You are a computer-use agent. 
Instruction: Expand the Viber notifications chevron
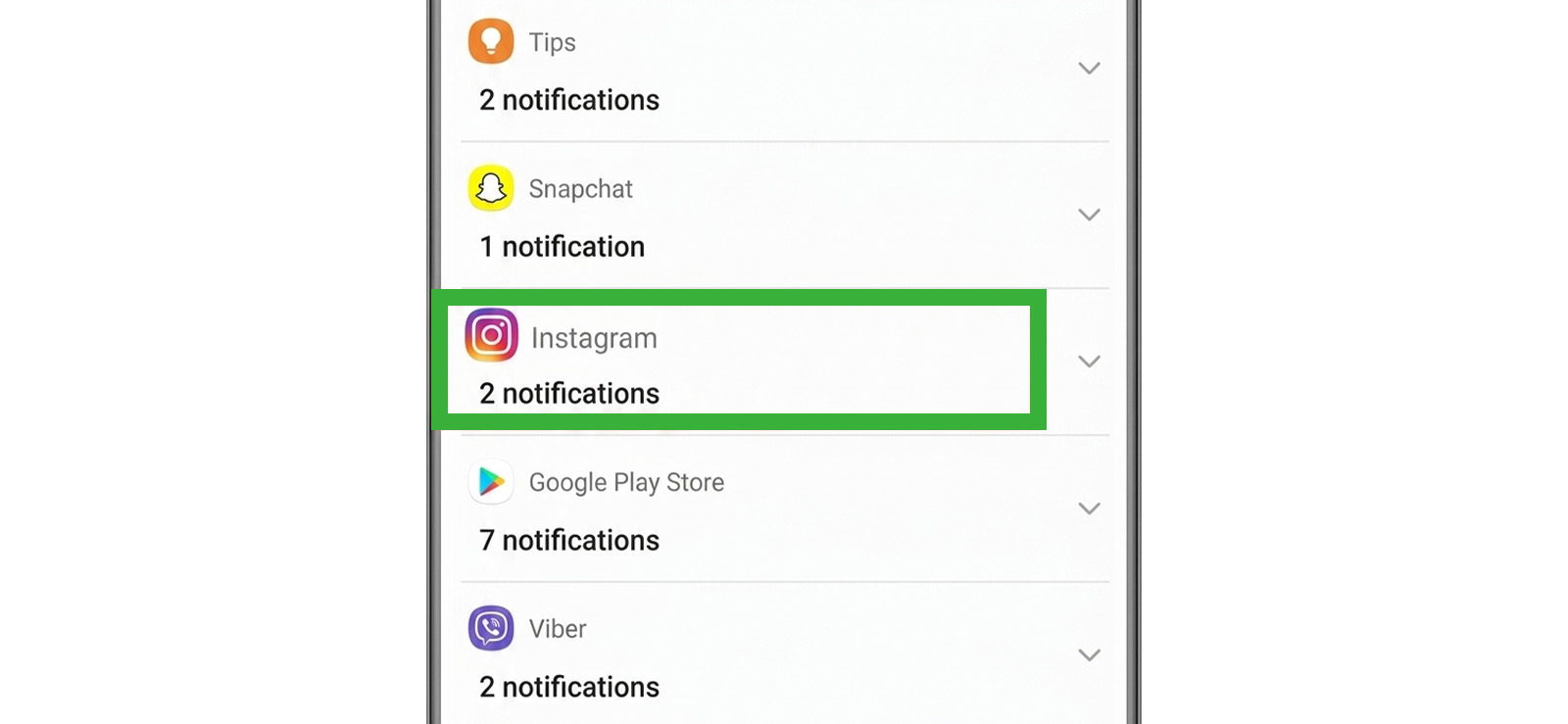[x=1089, y=655]
